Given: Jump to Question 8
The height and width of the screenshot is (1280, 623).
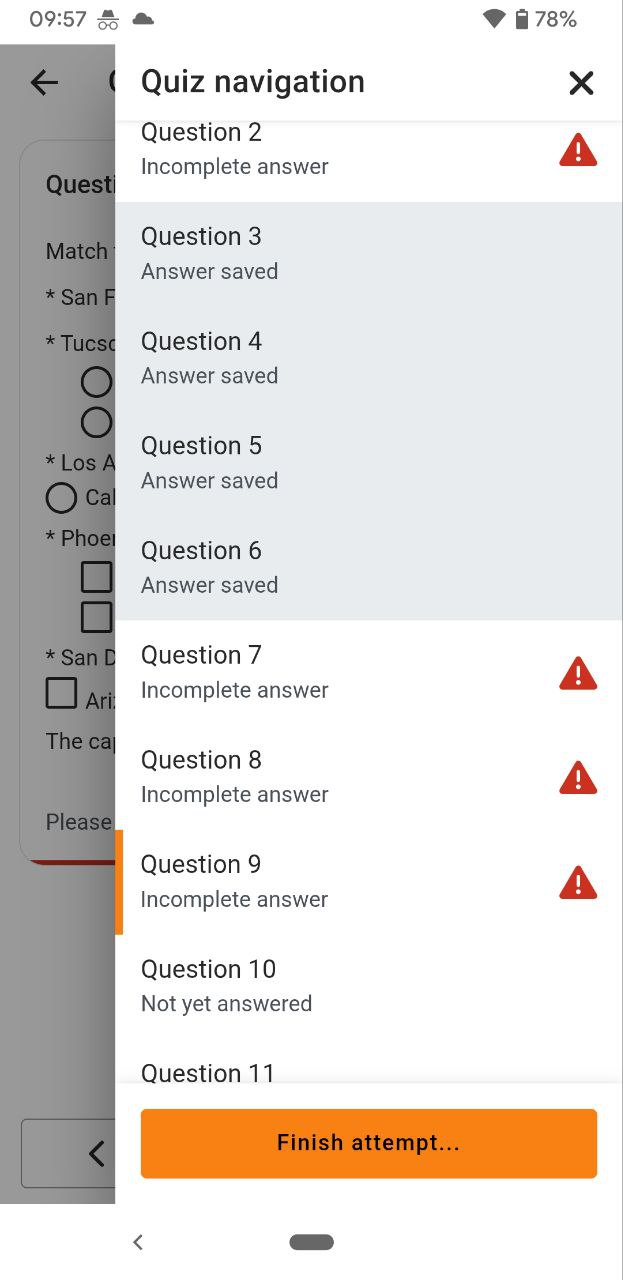Looking at the screenshot, I should [x=369, y=777].
